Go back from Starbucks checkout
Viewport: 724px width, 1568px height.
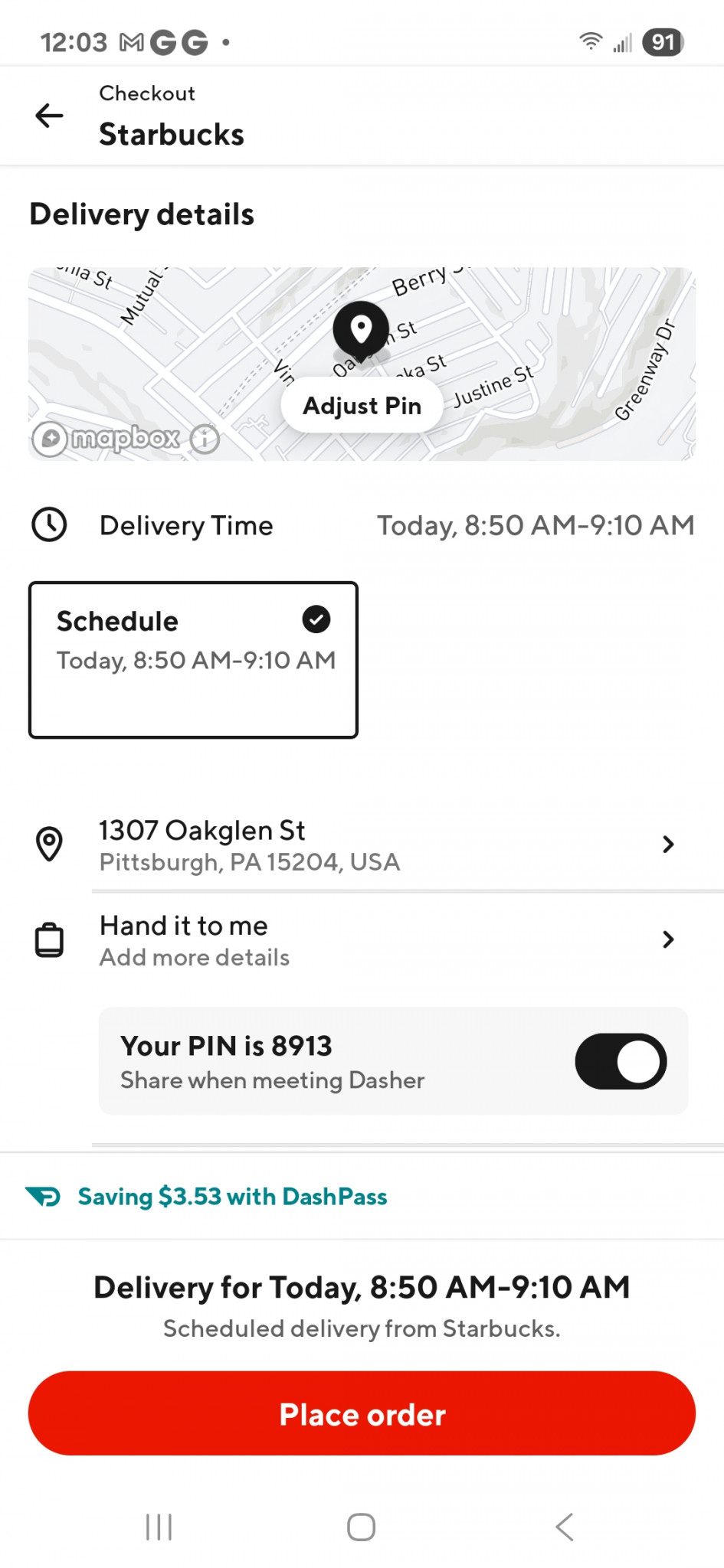pyautogui.click(x=50, y=116)
